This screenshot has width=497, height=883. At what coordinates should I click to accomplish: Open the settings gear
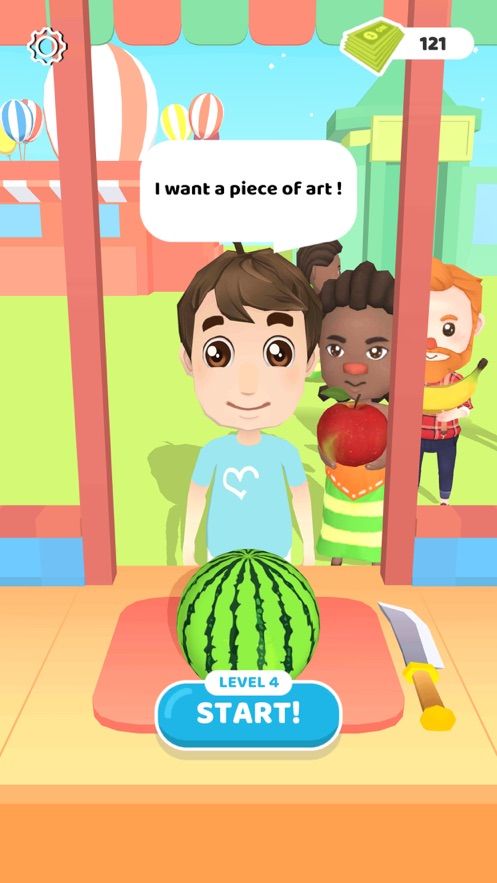(47, 46)
